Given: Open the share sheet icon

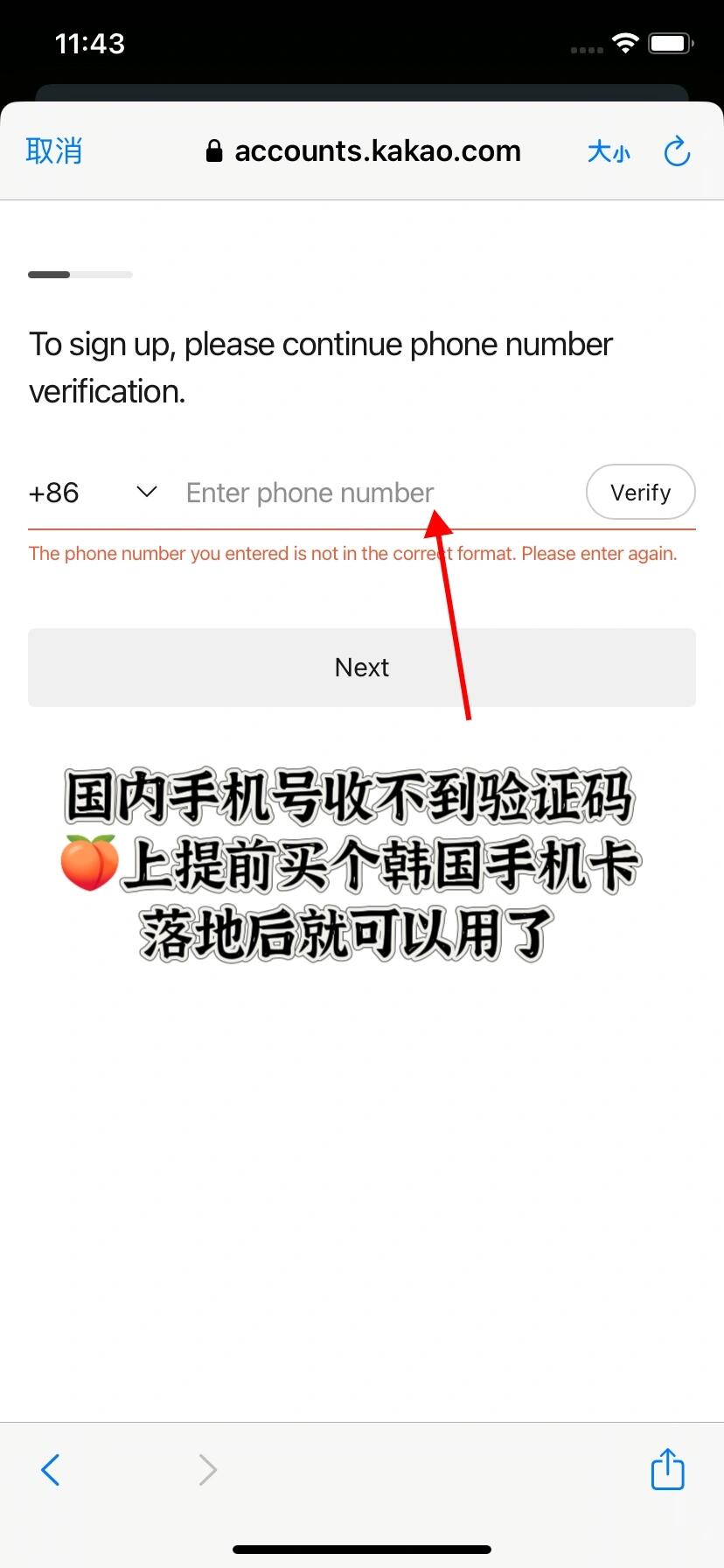Looking at the screenshot, I should pyautogui.click(x=667, y=1468).
